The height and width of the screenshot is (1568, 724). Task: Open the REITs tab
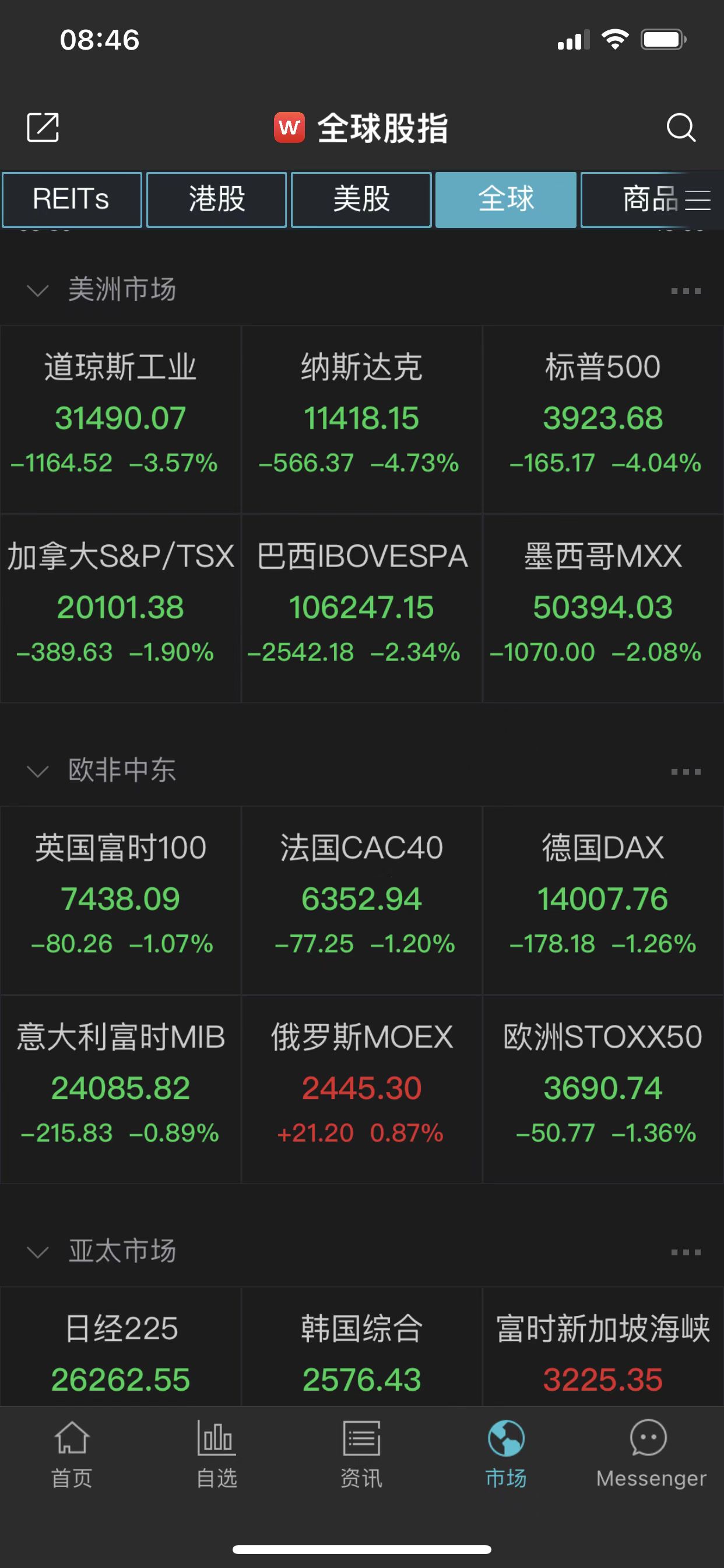tap(71, 199)
